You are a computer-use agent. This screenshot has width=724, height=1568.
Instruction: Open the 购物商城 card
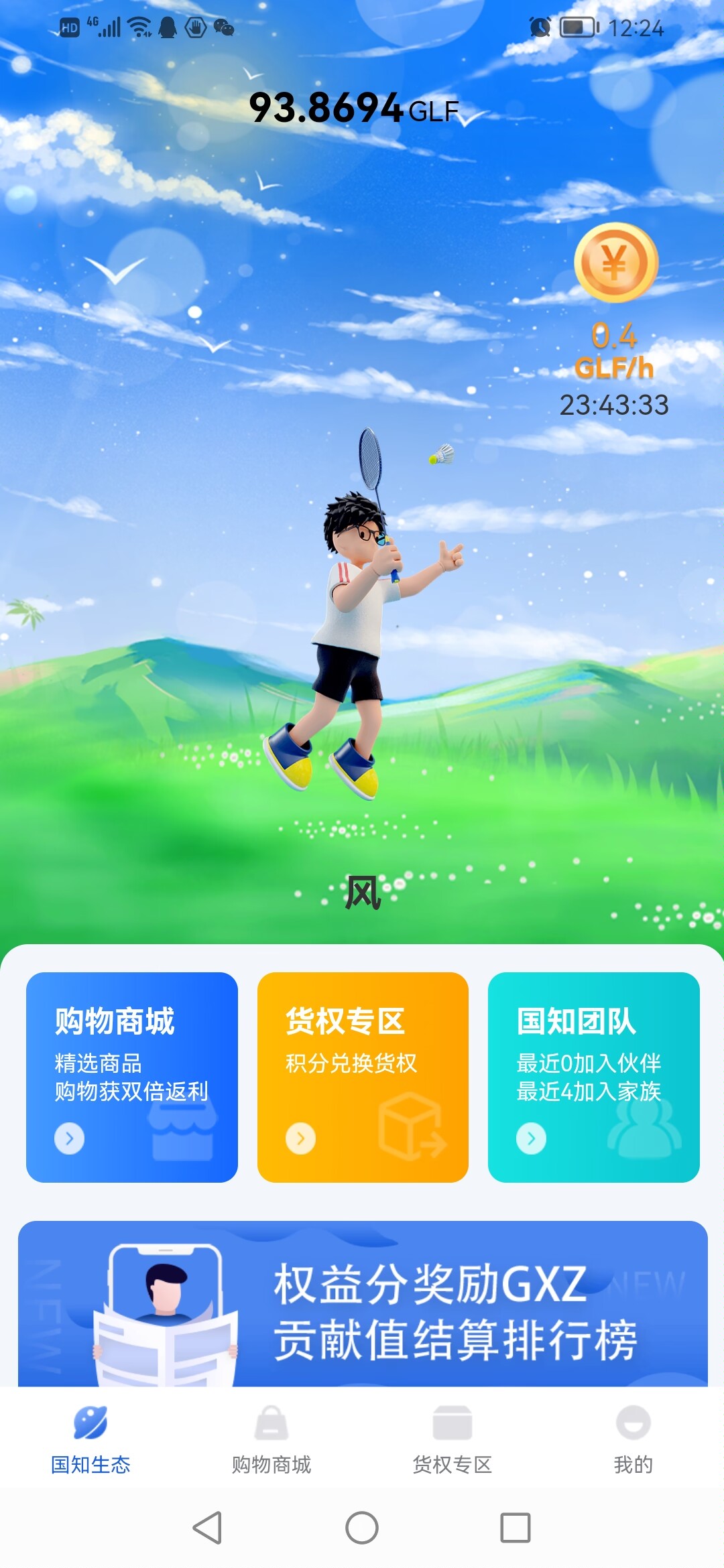point(132,1077)
